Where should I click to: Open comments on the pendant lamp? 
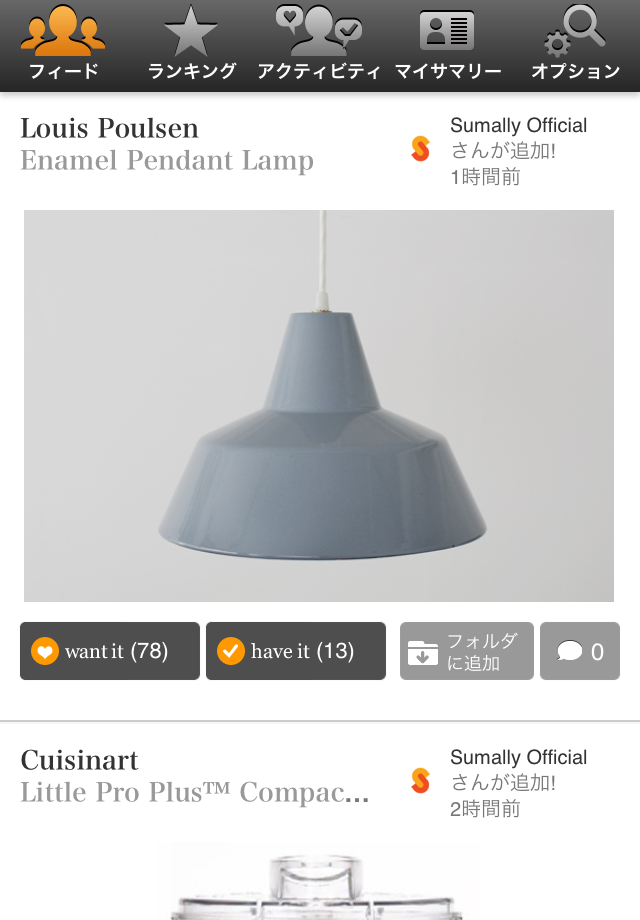click(x=580, y=651)
